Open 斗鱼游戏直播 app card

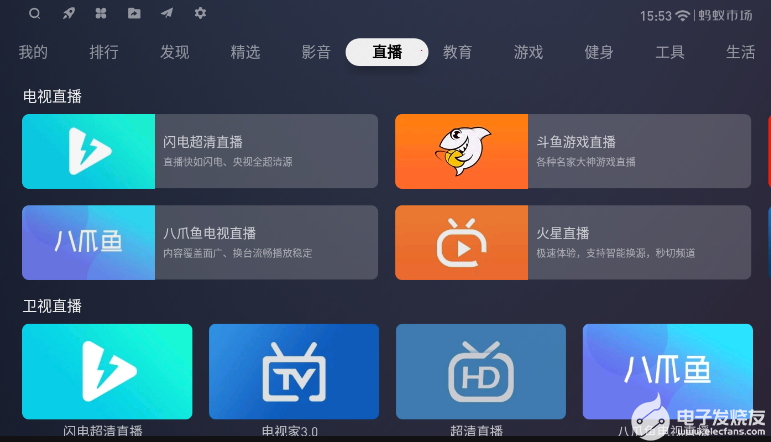tap(572, 151)
